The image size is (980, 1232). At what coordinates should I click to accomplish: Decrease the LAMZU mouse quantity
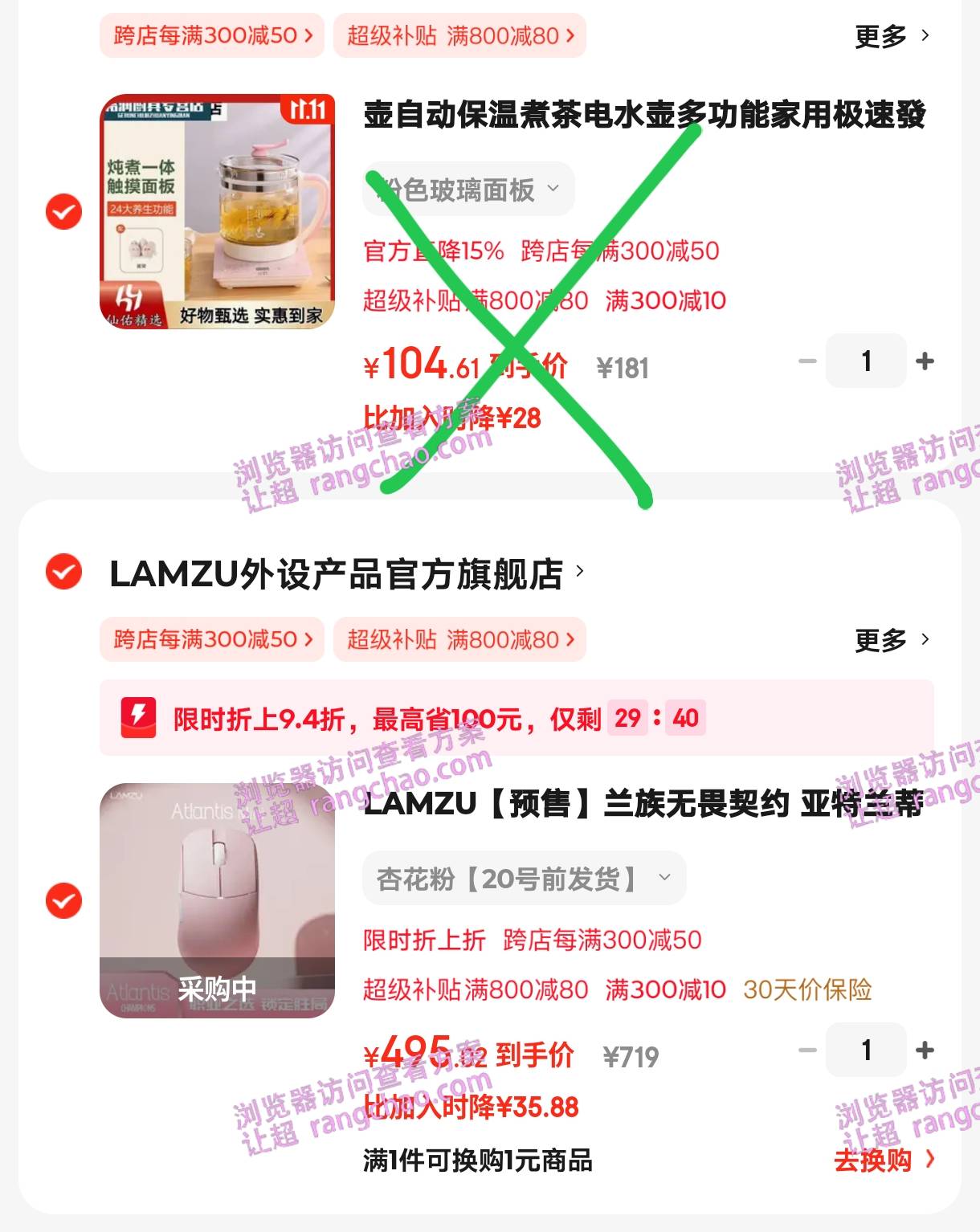[807, 1050]
